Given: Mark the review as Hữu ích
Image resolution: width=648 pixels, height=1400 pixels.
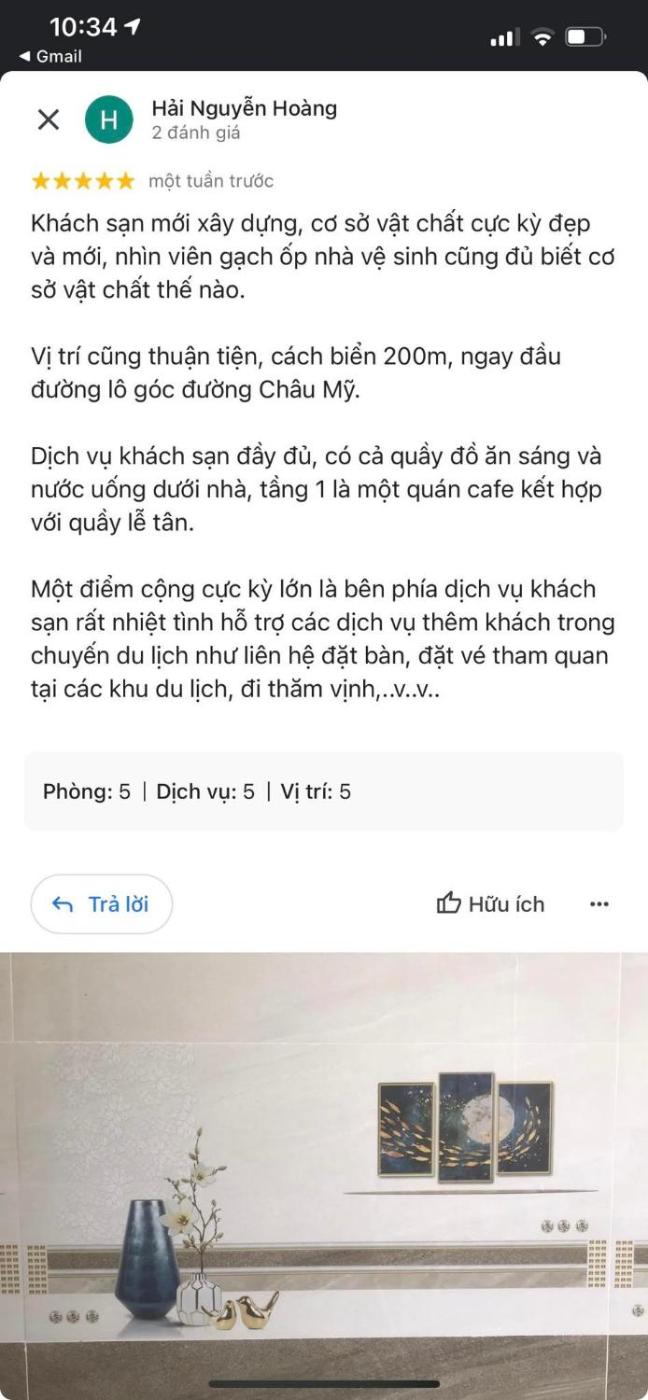Looking at the screenshot, I should point(491,904).
